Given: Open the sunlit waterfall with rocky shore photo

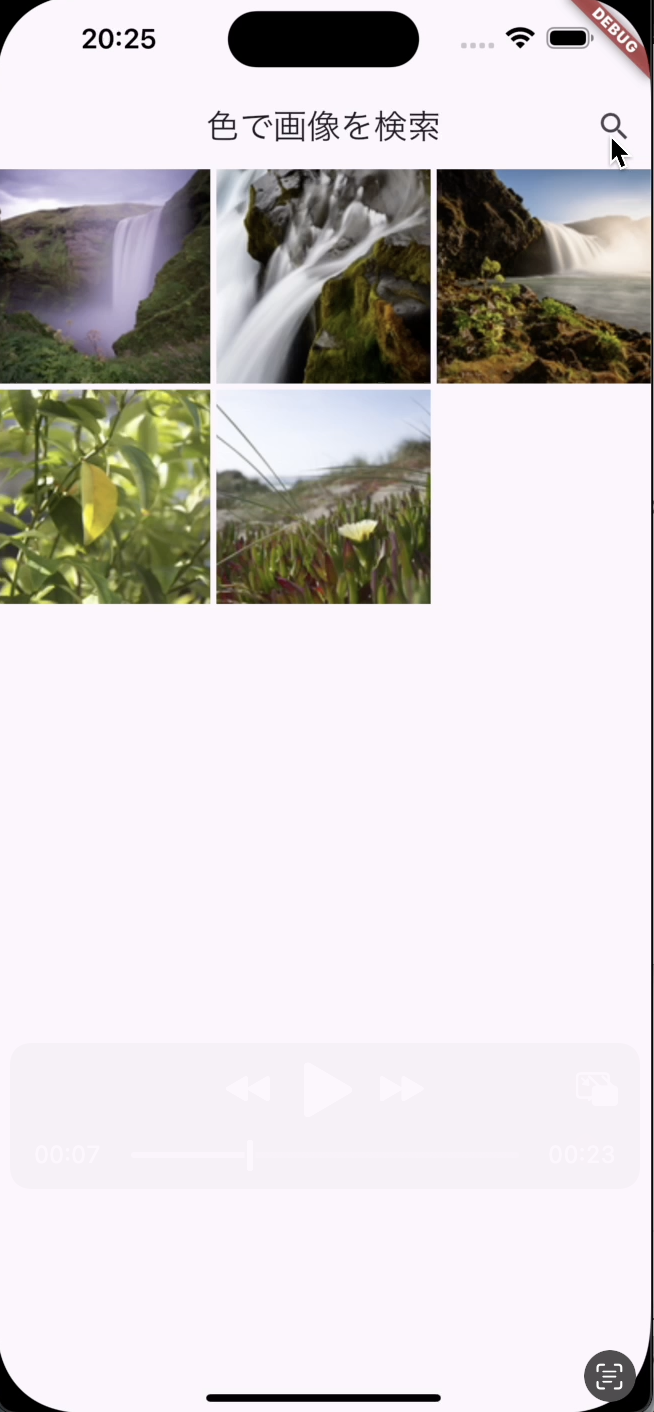Looking at the screenshot, I should click(x=543, y=276).
